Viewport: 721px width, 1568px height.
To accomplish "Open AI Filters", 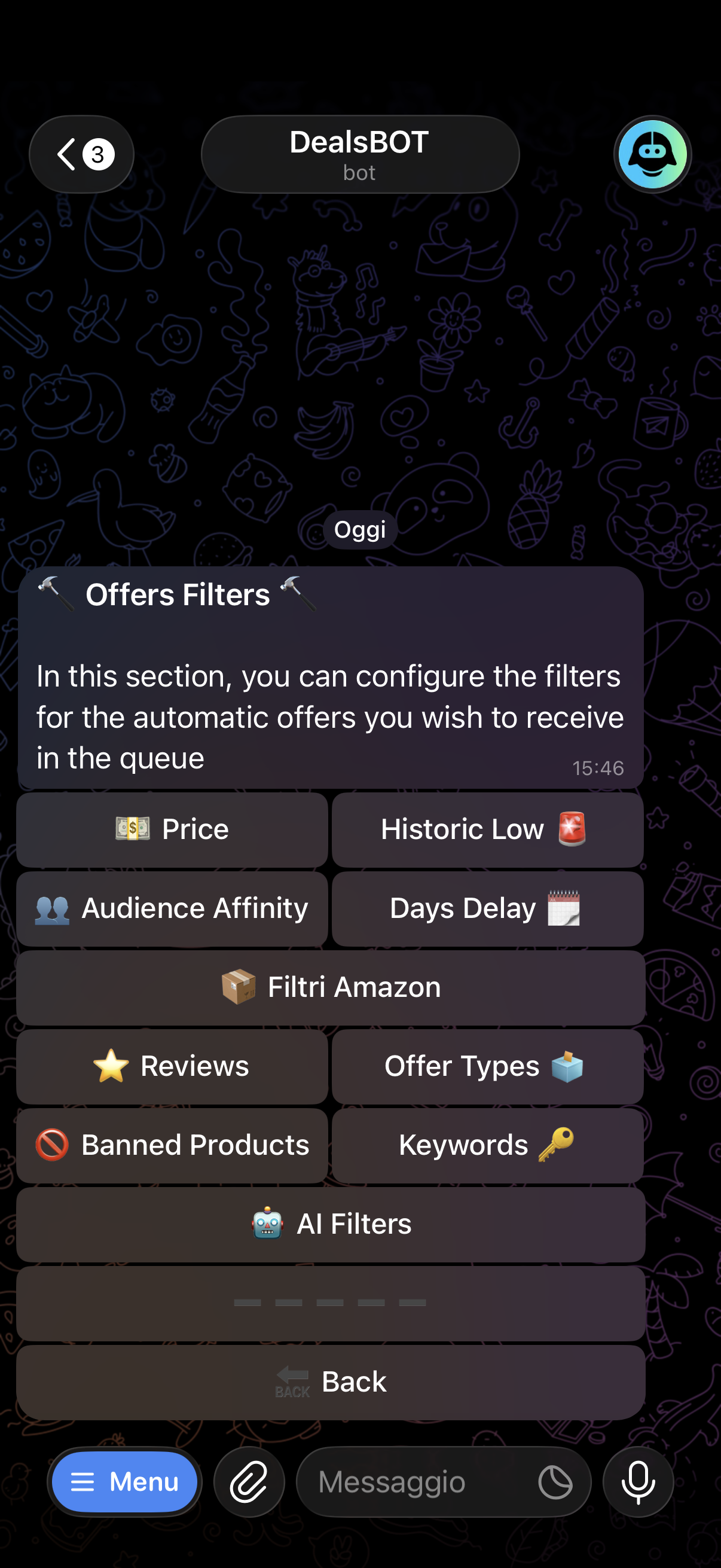I will tap(331, 1224).
